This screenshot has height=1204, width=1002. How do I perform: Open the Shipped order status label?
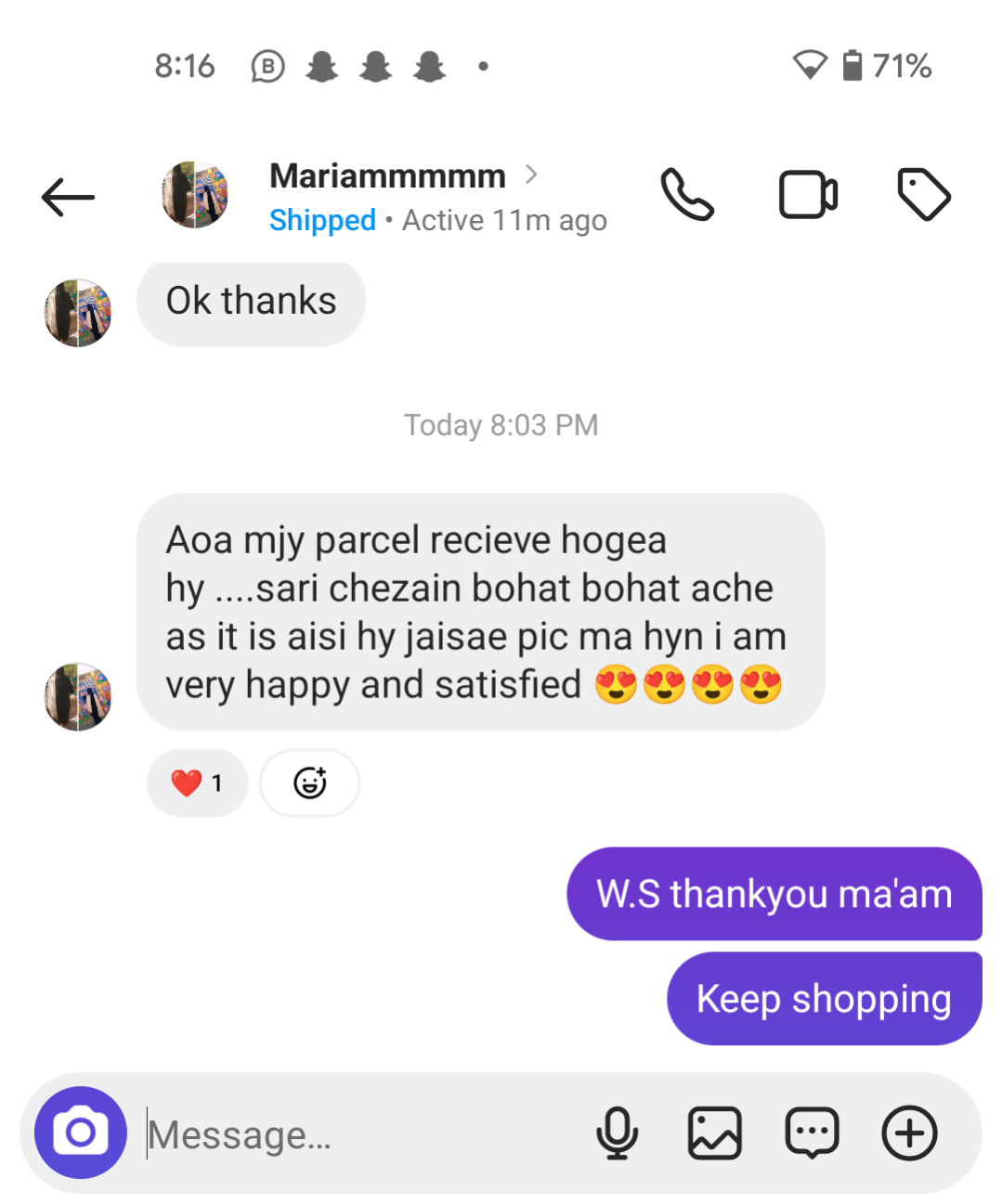(322, 221)
